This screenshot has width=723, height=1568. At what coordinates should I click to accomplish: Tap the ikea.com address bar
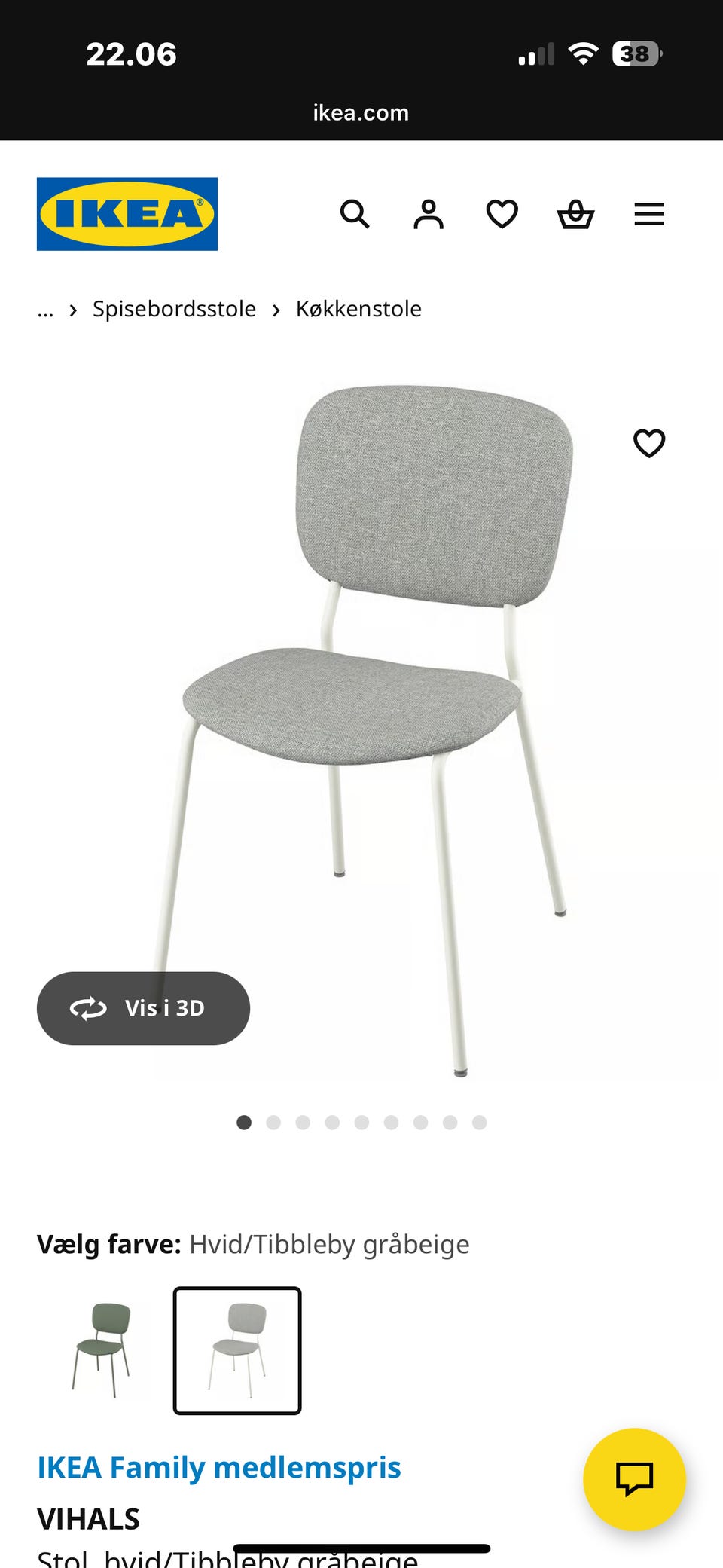pyautogui.click(x=361, y=113)
